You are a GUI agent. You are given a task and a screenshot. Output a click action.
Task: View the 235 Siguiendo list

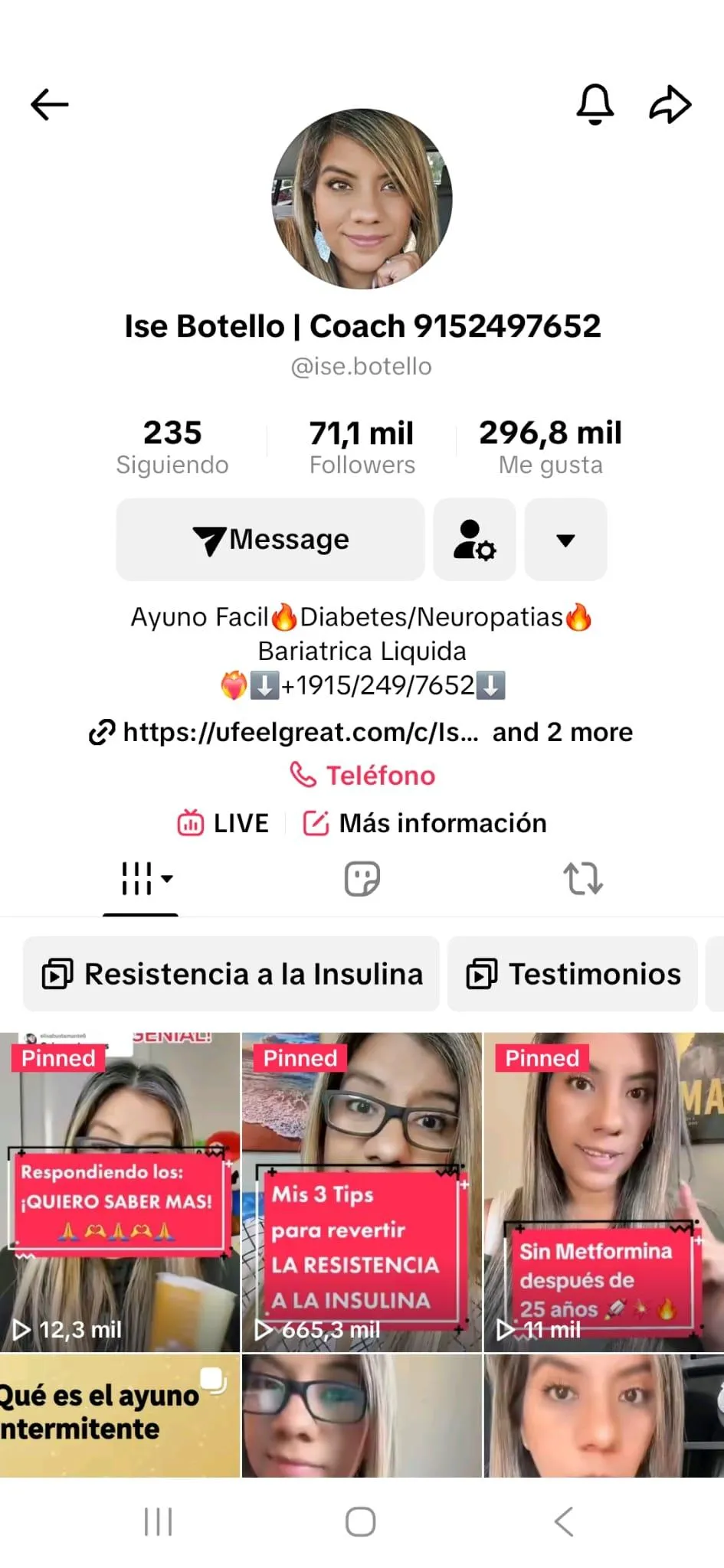point(172,447)
